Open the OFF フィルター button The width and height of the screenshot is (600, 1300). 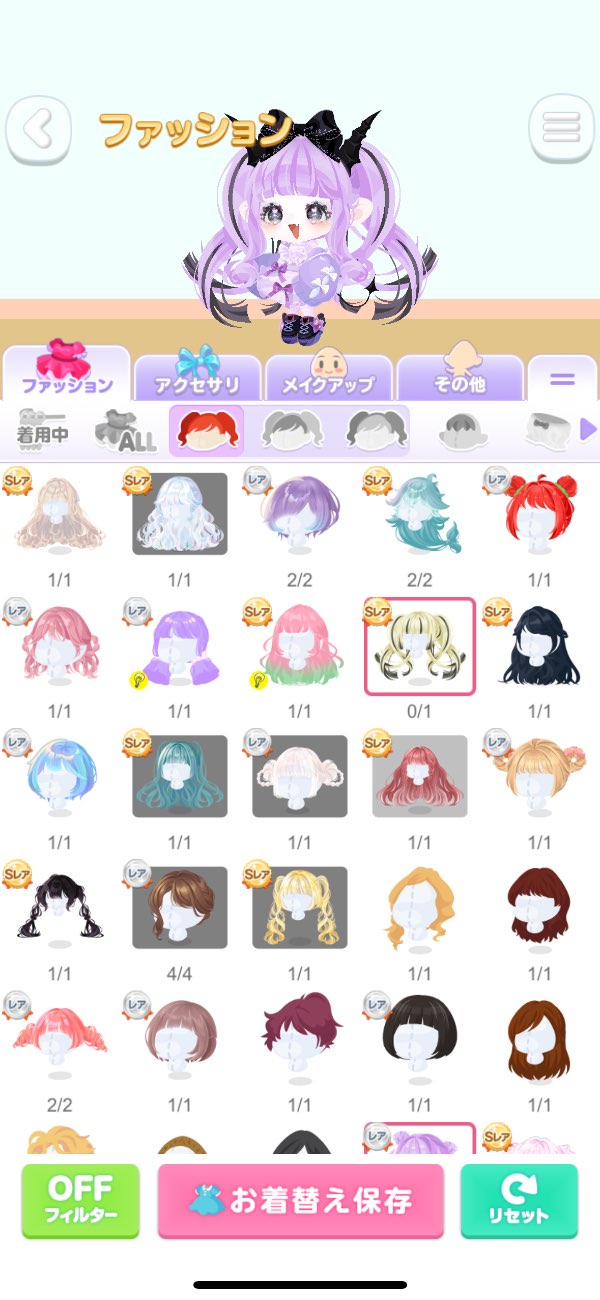pos(81,1201)
